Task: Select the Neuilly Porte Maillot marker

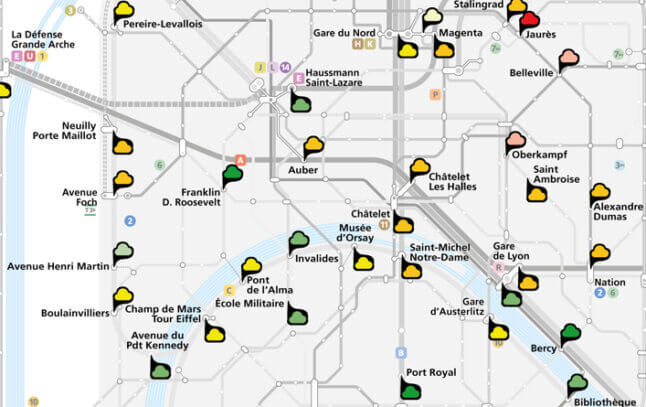Action: (122, 143)
